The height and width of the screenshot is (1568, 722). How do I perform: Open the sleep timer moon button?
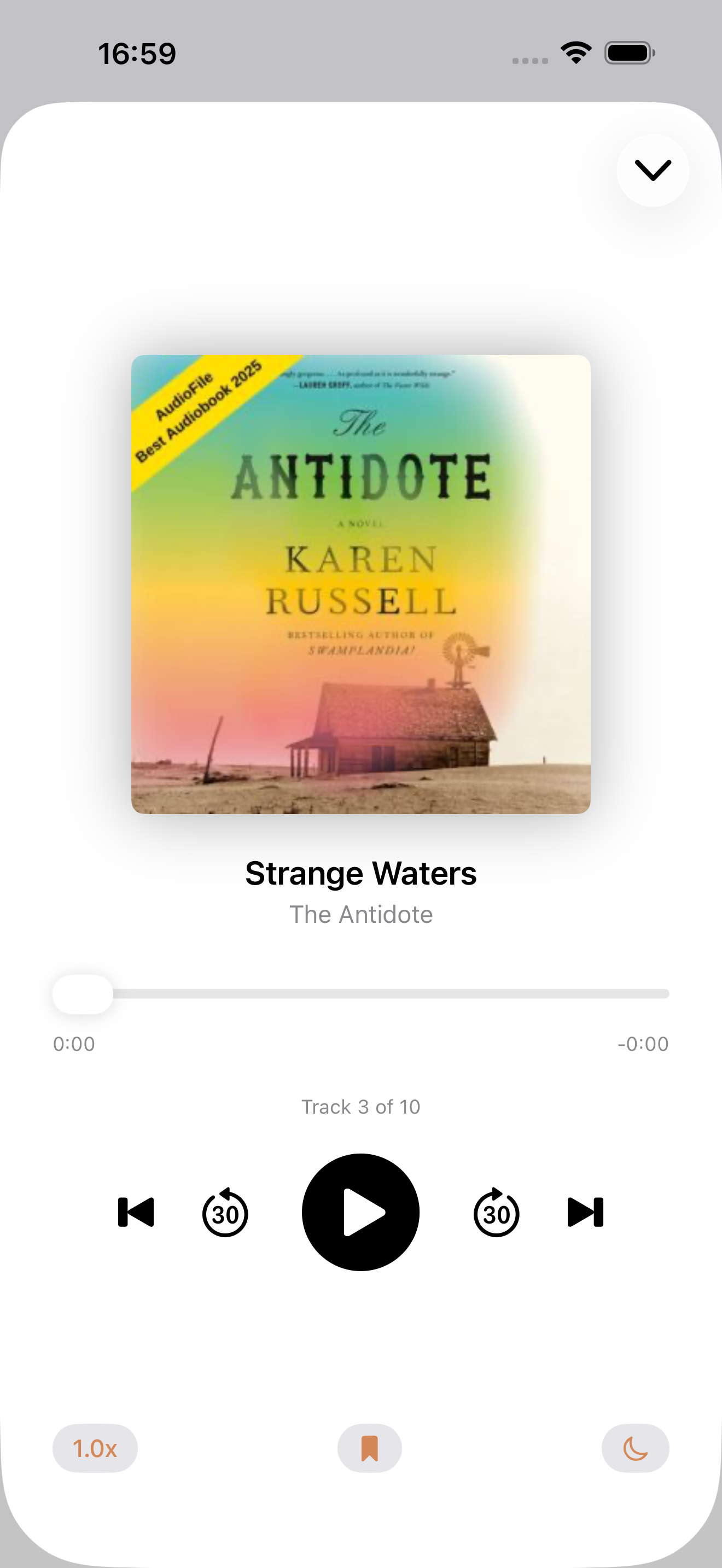(x=635, y=1448)
